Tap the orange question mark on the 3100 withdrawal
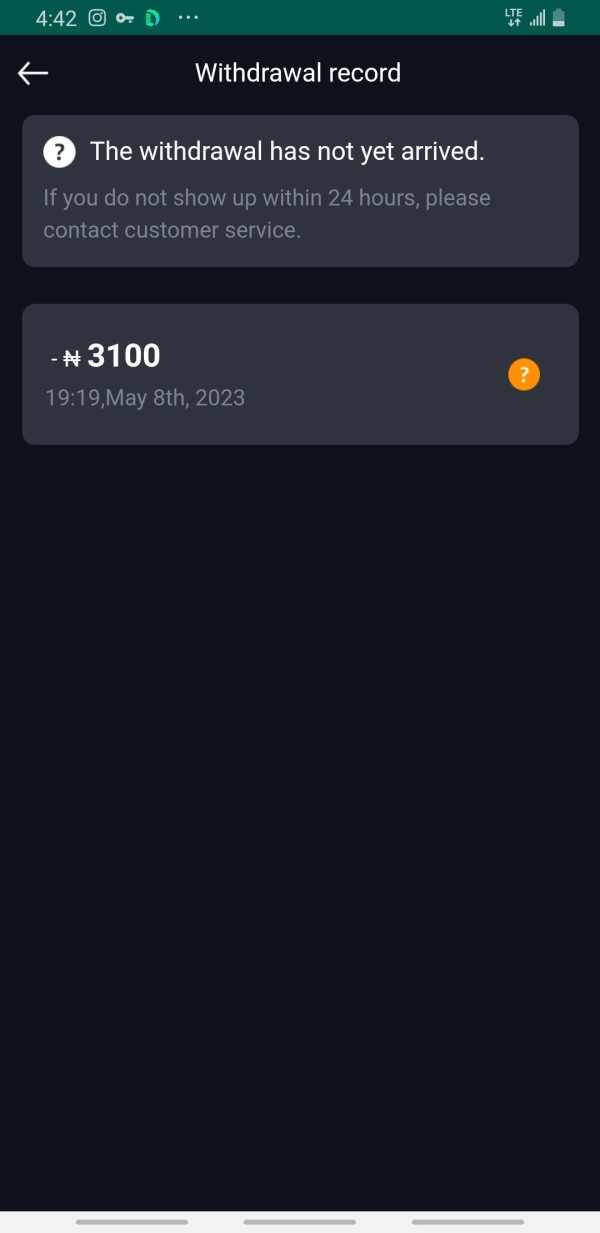 524,375
